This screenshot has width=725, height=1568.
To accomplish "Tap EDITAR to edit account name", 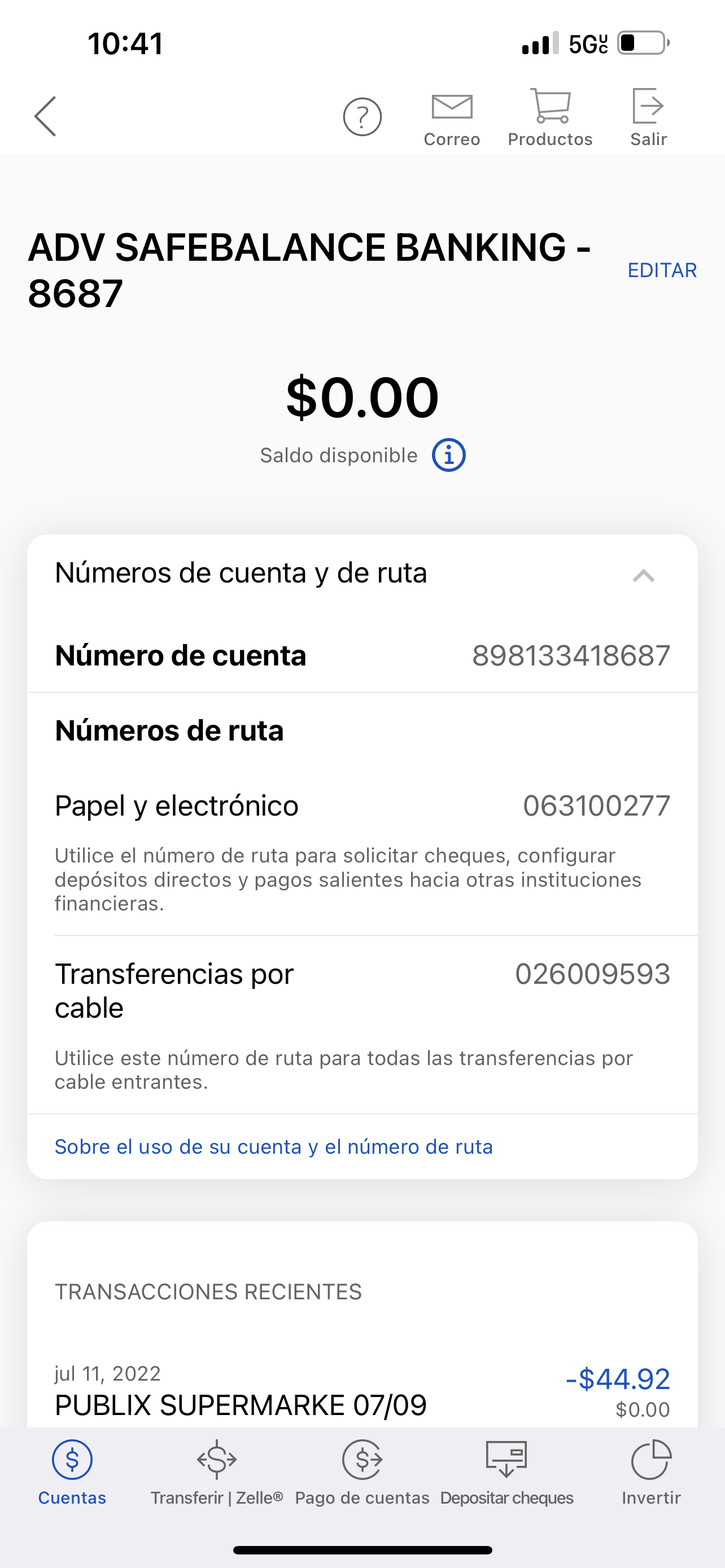I will 662,270.
